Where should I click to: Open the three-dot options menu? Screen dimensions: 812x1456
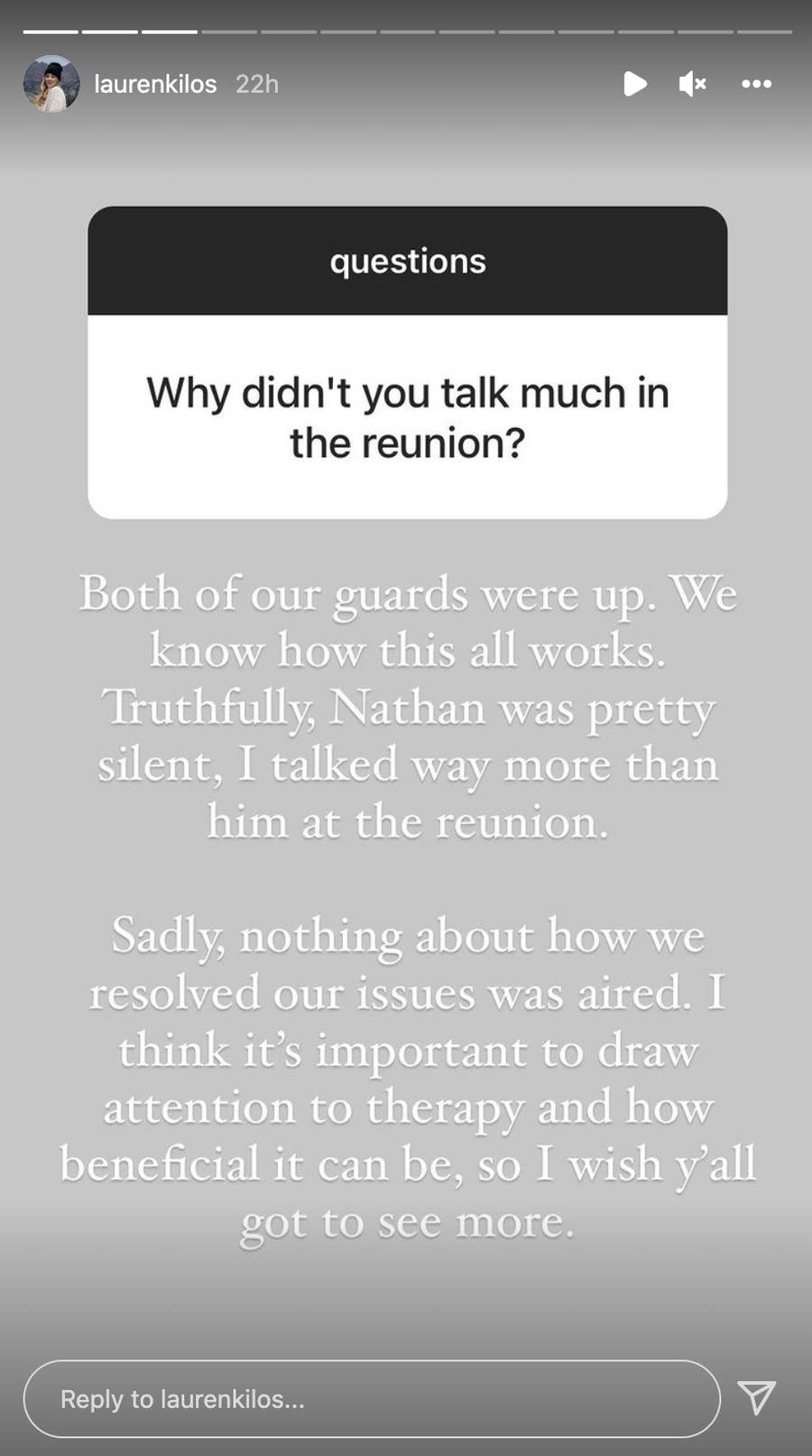756,84
